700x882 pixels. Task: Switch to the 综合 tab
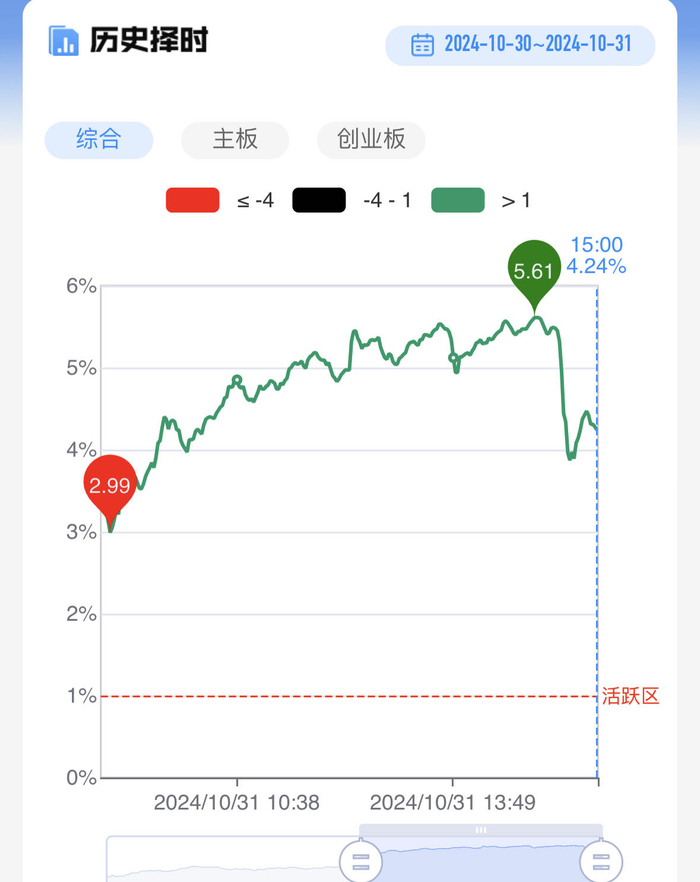pyautogui.click(x=98, y=140)
